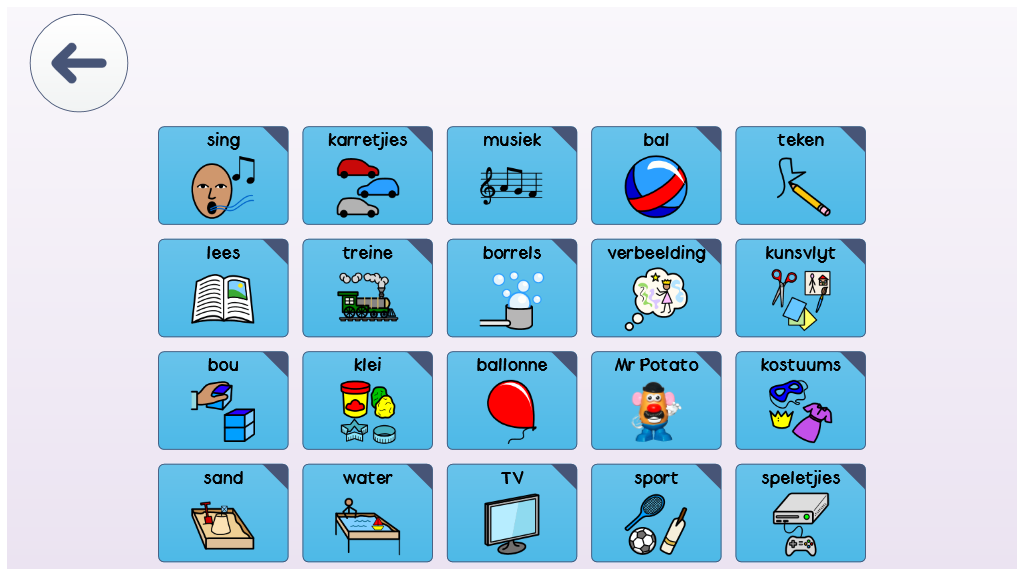
Task: Open the kunsvlyt card
Action: click(800, 288)
